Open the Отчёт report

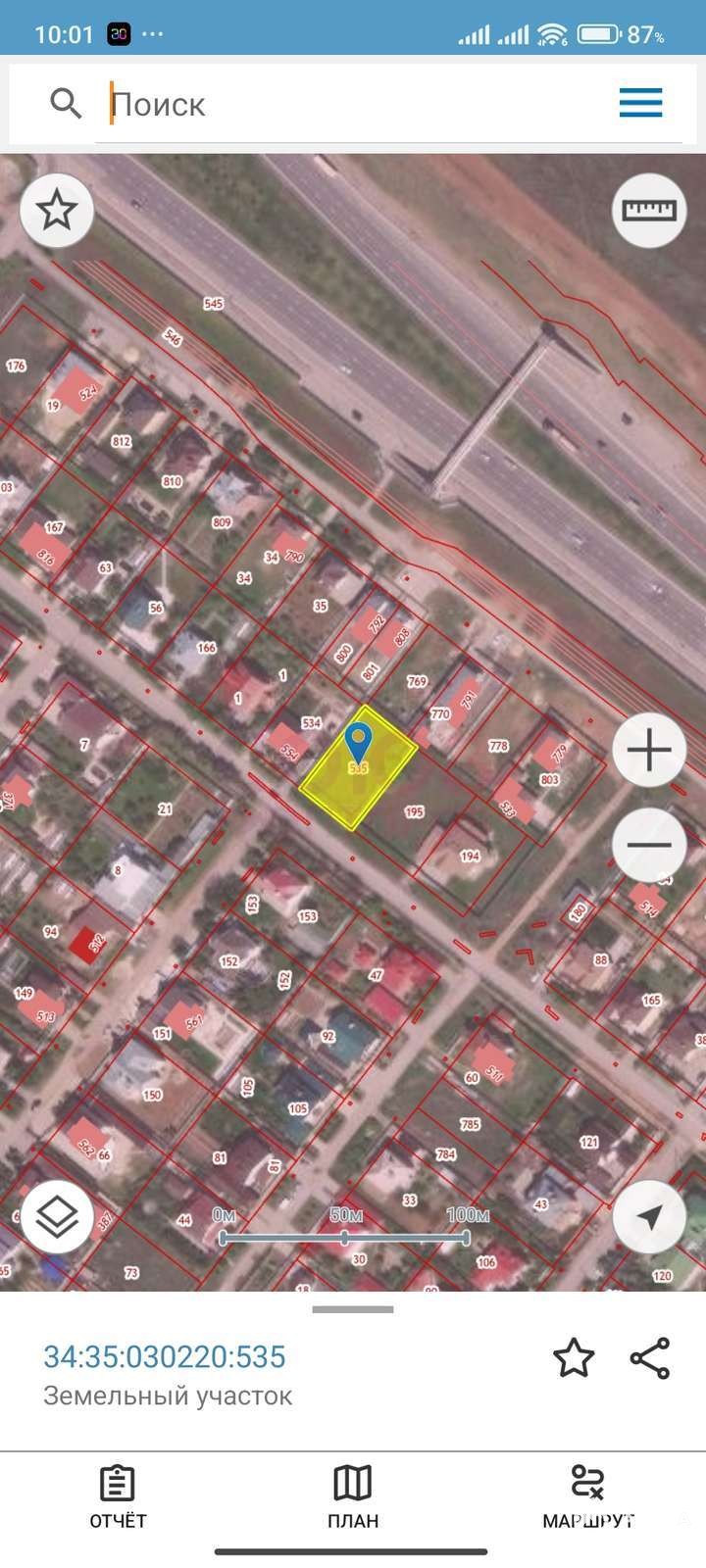tap(118, 1497)
